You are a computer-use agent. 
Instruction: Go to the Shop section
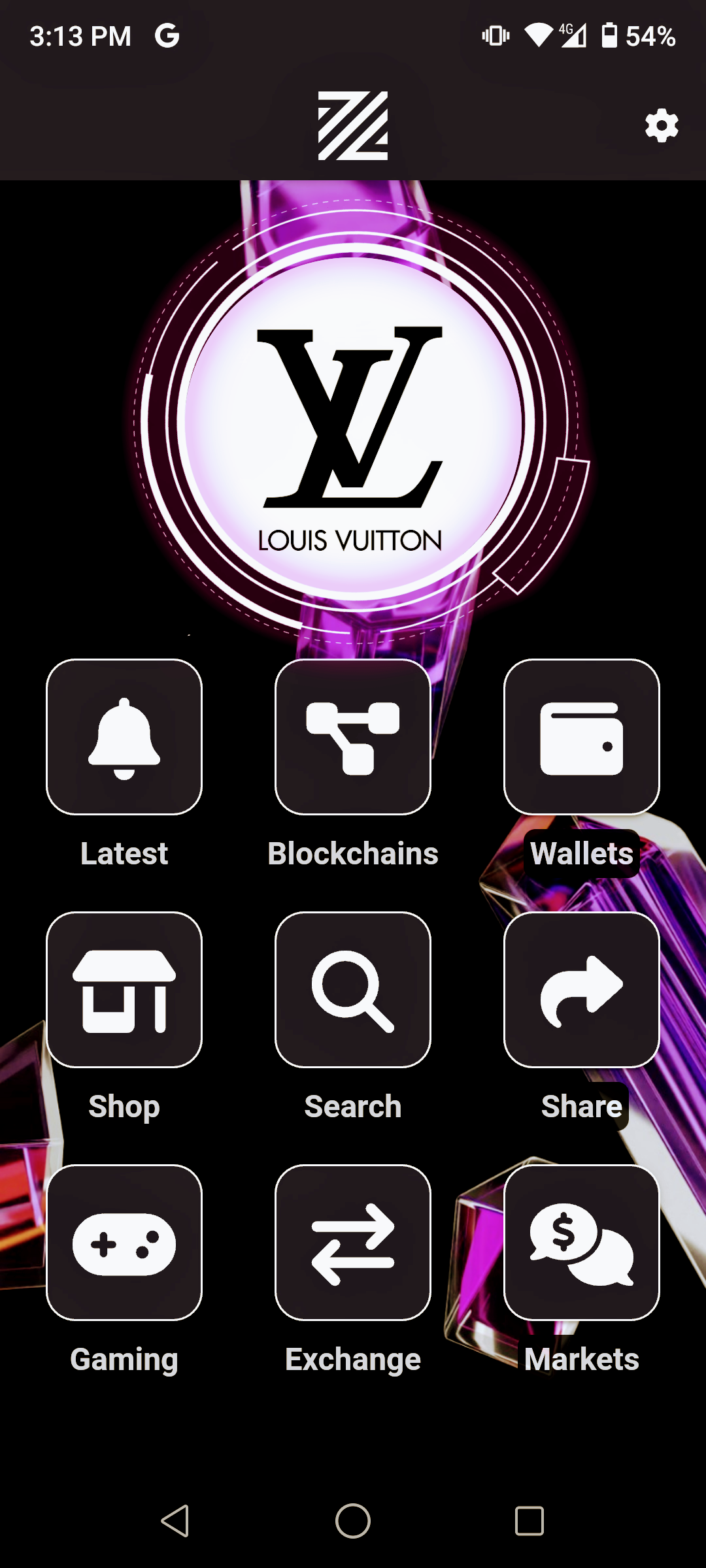pyautogui.click(x=124, y=989)
